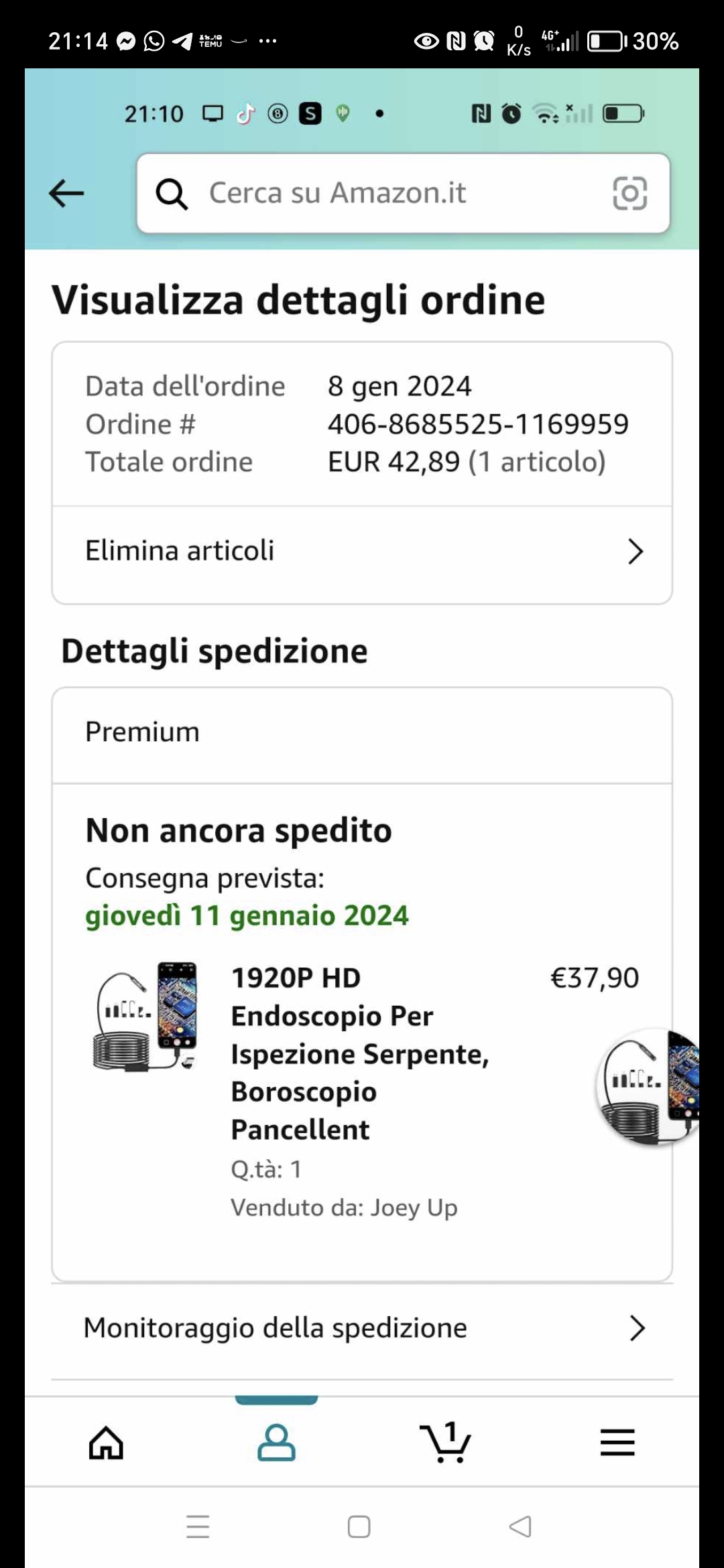Open the 1920P HD Endoscopio product title

click(x=360, y=1053)
